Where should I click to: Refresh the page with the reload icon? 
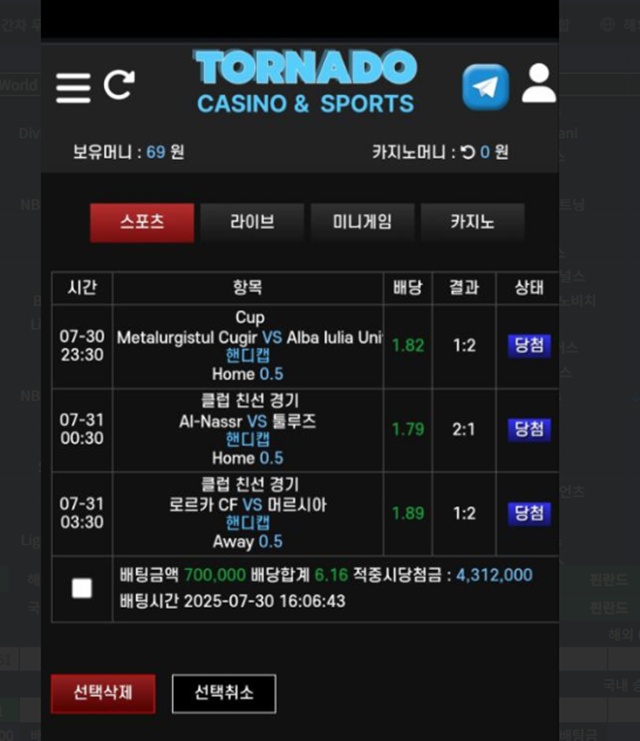click(x=119, y=85)
